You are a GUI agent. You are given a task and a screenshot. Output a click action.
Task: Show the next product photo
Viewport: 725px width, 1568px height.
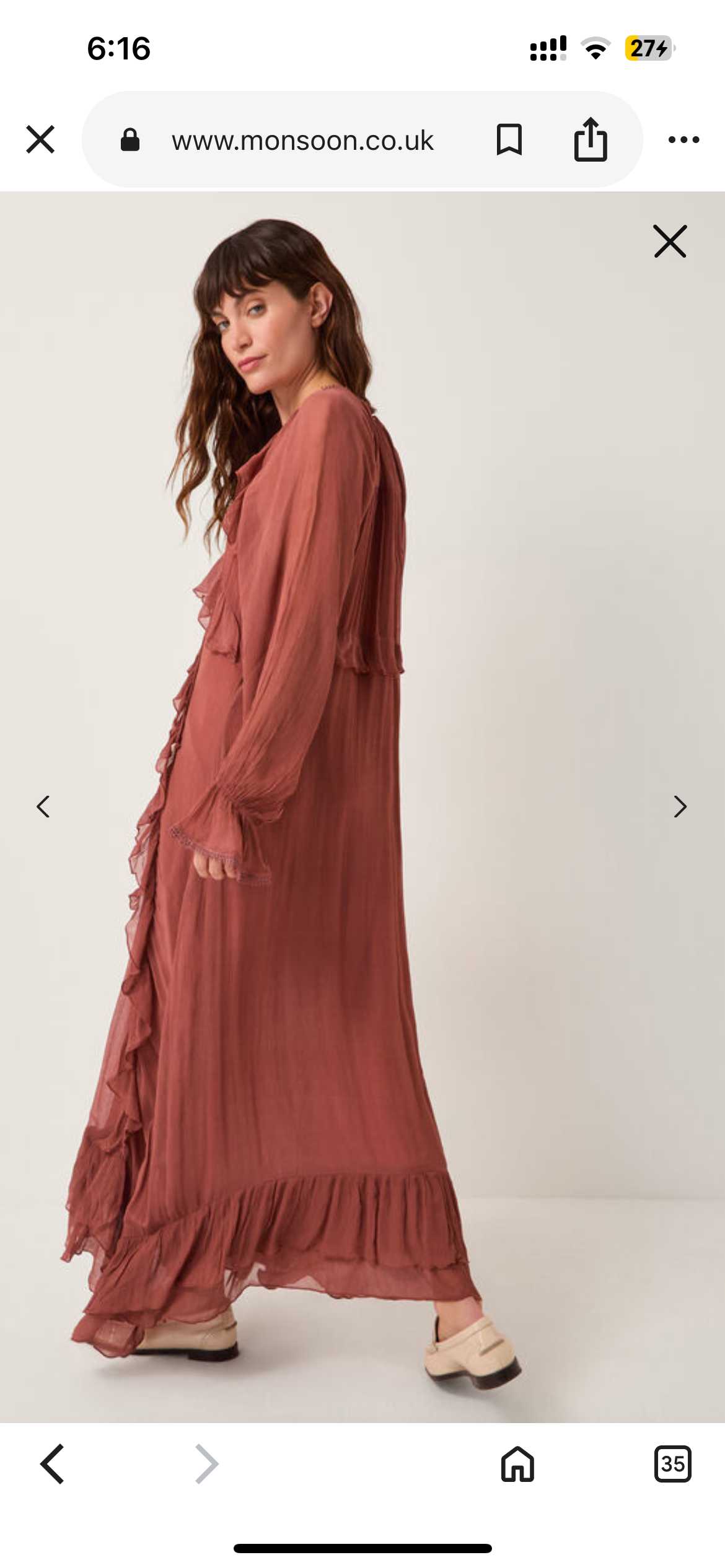pyautogui.click(x=680, y=806)
